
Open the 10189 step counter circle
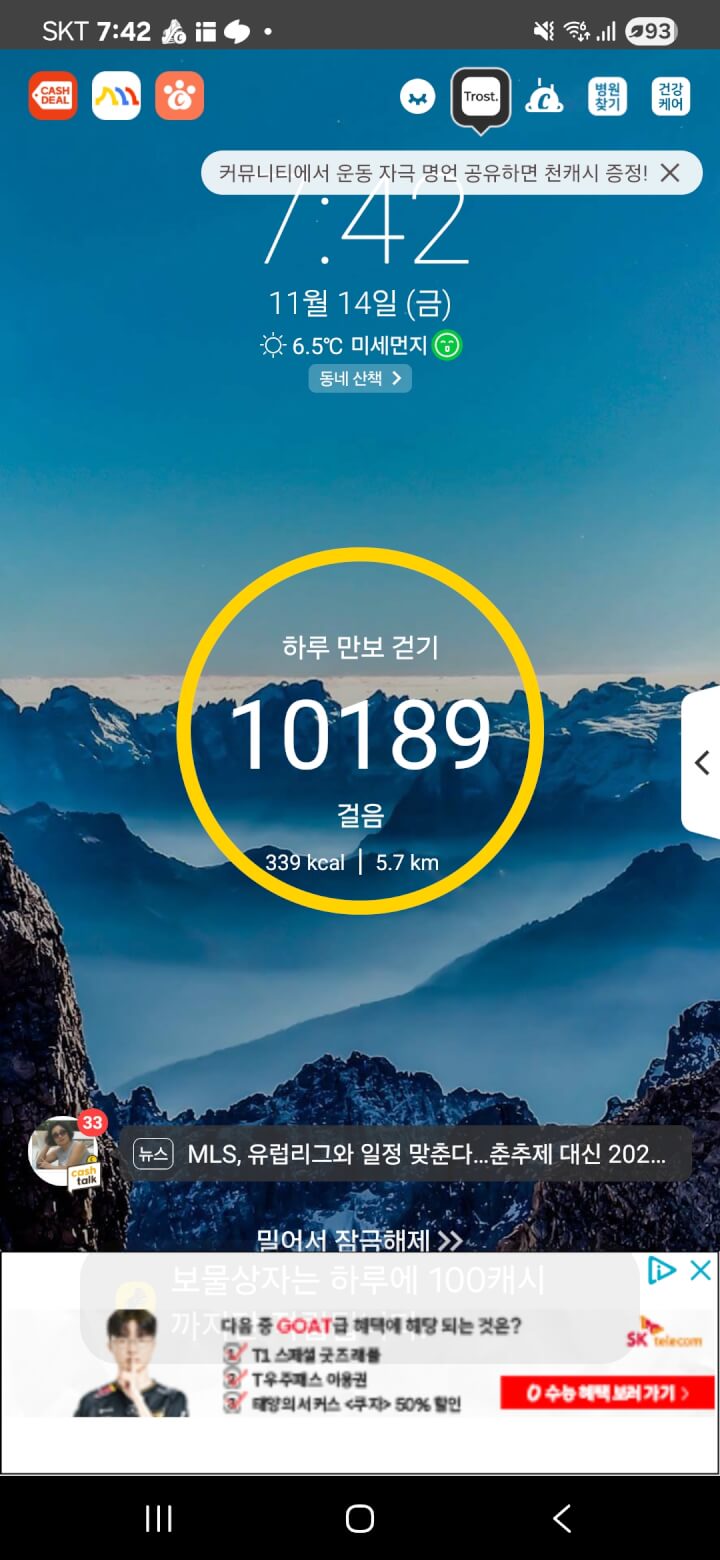[x=360, y=730]
